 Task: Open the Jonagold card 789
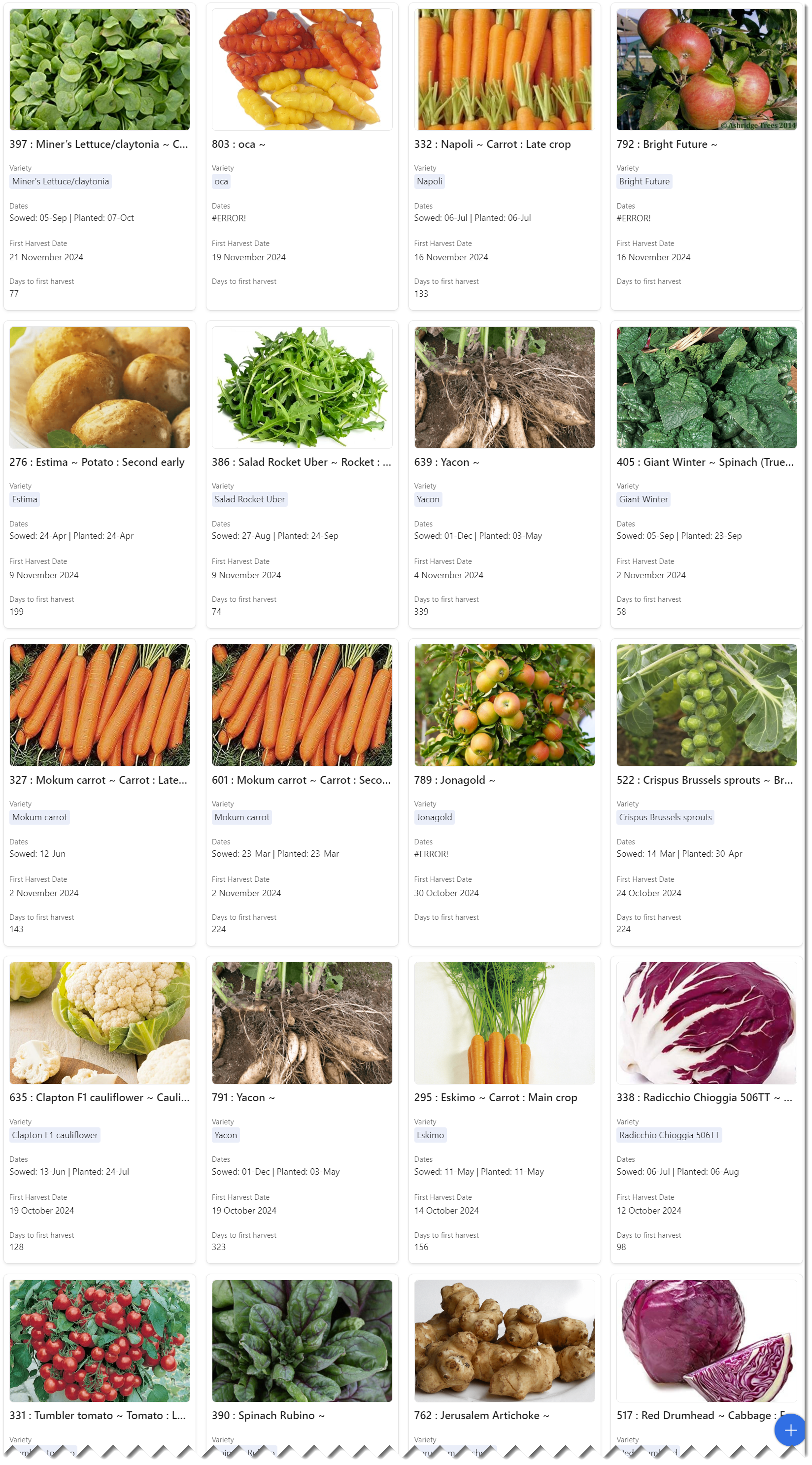pos(454,780)
